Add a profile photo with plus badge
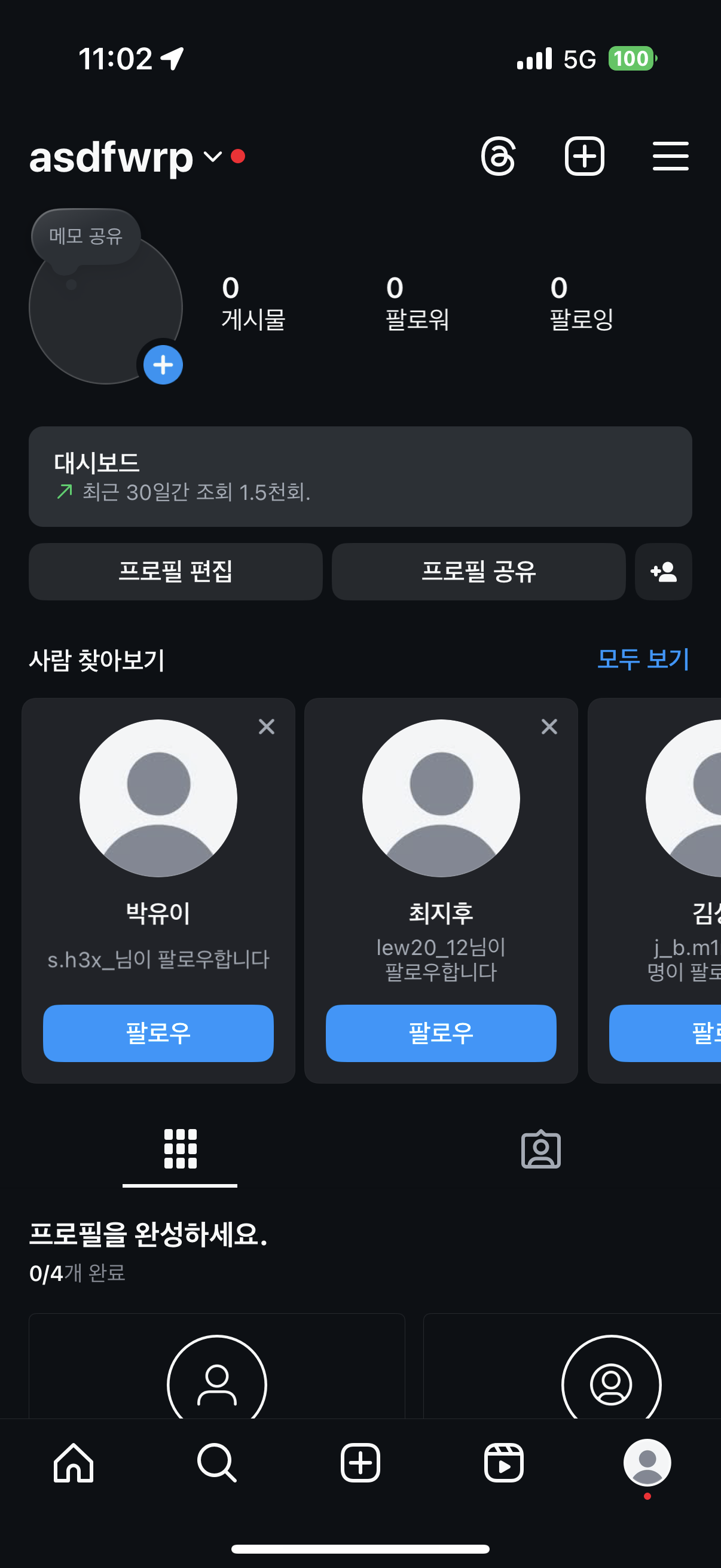 click(163, 365)
